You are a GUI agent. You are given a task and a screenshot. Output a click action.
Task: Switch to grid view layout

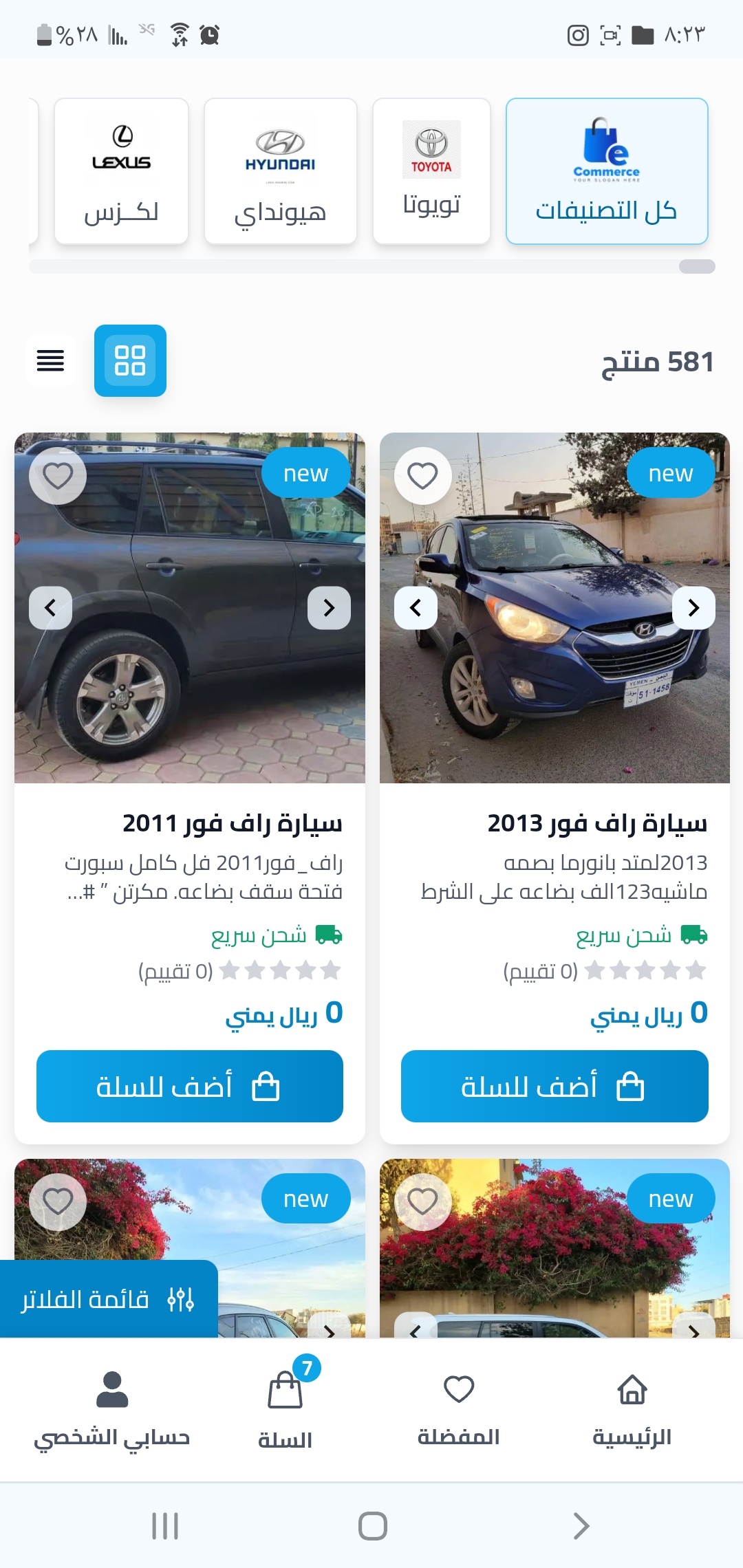[130, 360]
